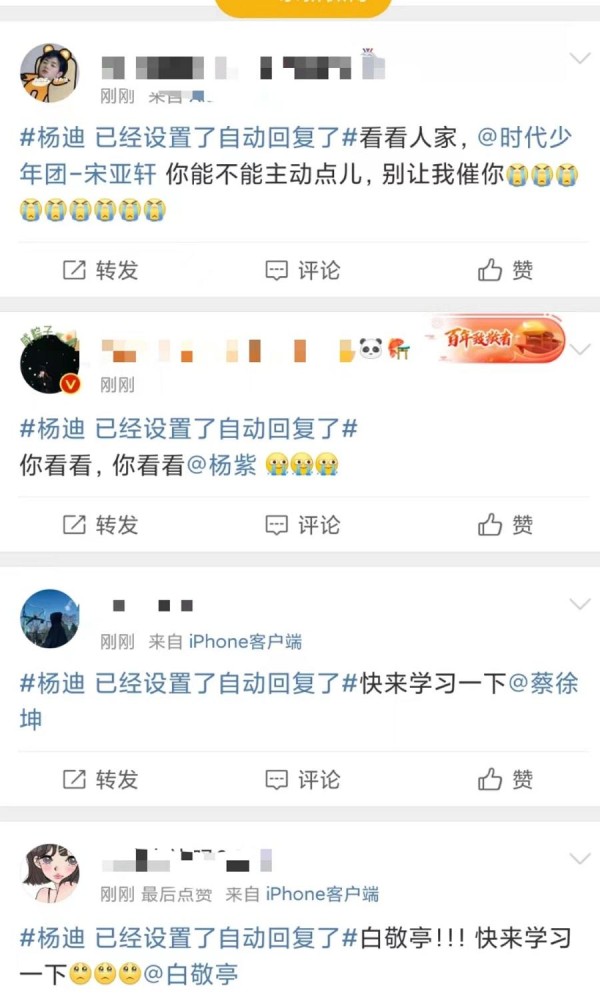Expand the dropdown arrow on the 蔡徐坤 post

[580, 604]
